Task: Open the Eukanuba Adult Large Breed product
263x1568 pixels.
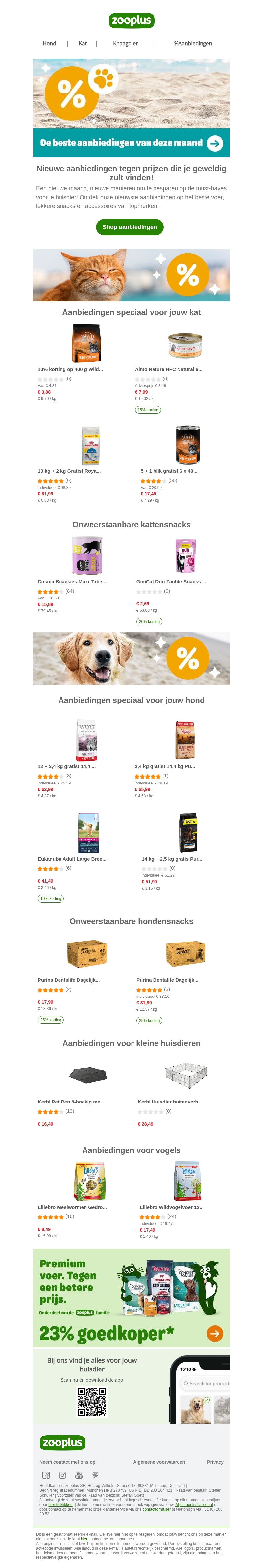Action: tap(72, 859)
